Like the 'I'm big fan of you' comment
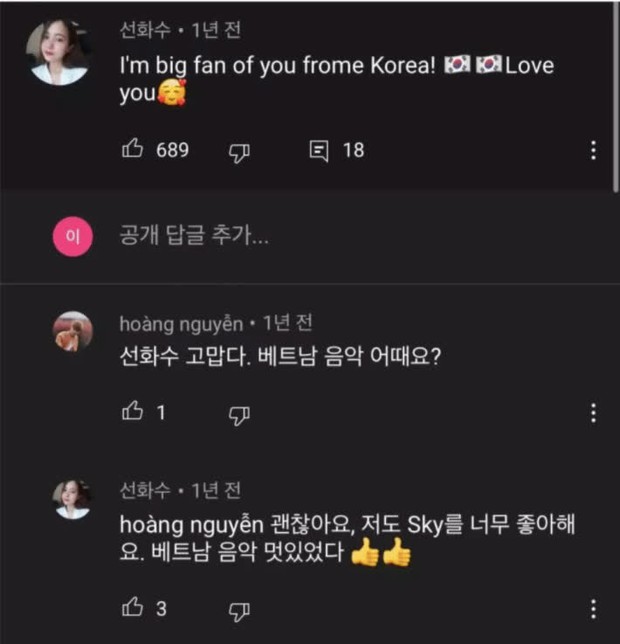Screen dimensions: 620x644 (132, 151)
